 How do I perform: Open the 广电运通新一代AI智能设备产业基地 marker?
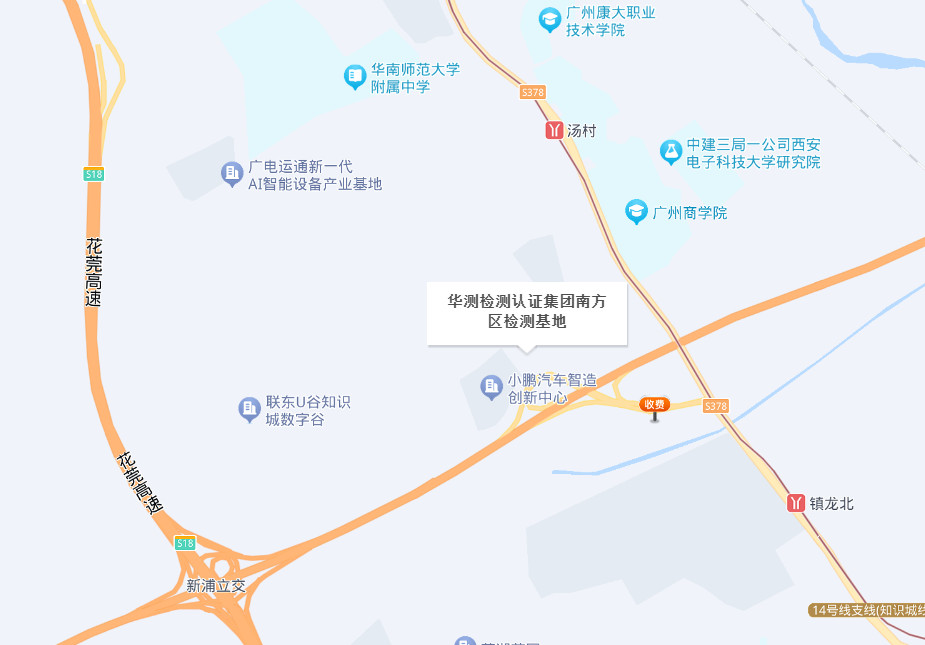click(232, 173)
